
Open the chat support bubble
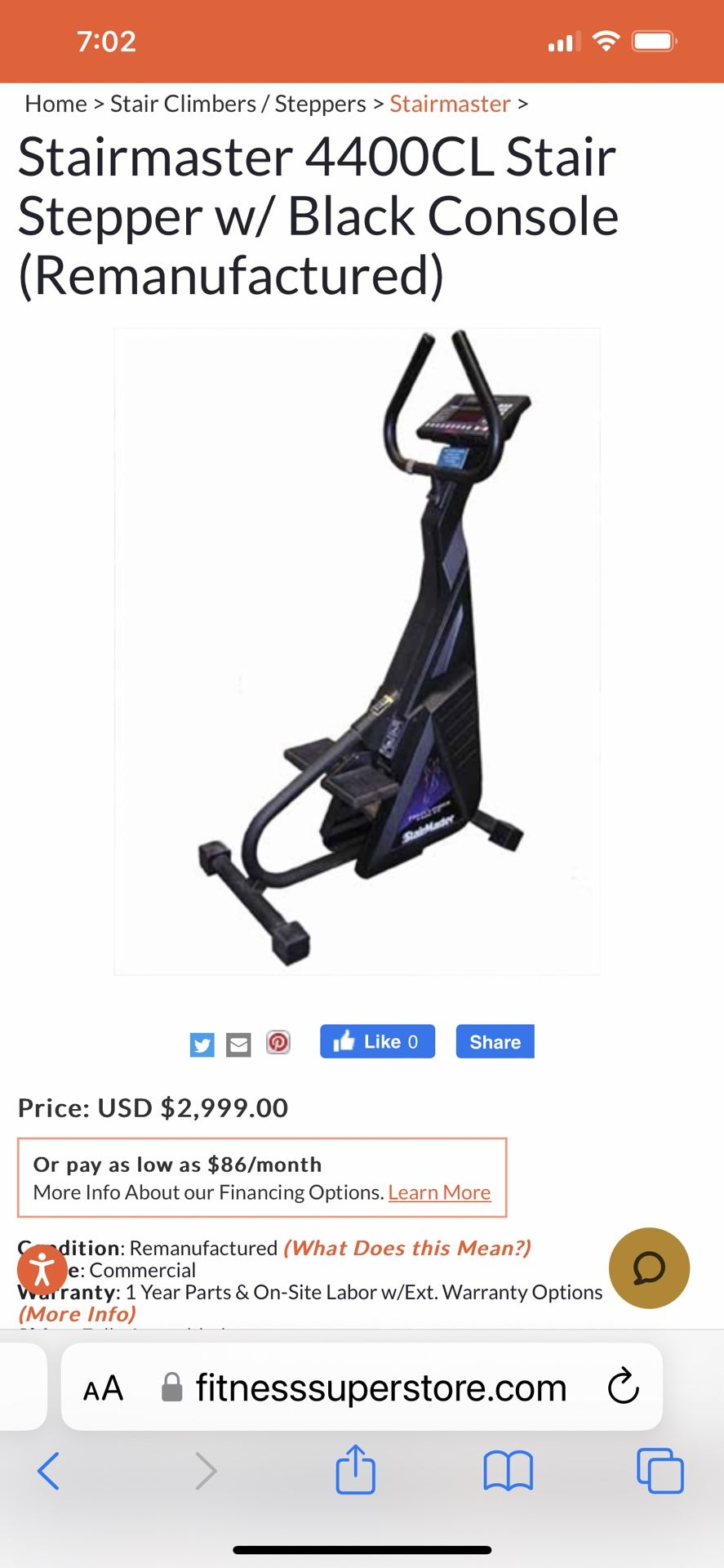649,1268
